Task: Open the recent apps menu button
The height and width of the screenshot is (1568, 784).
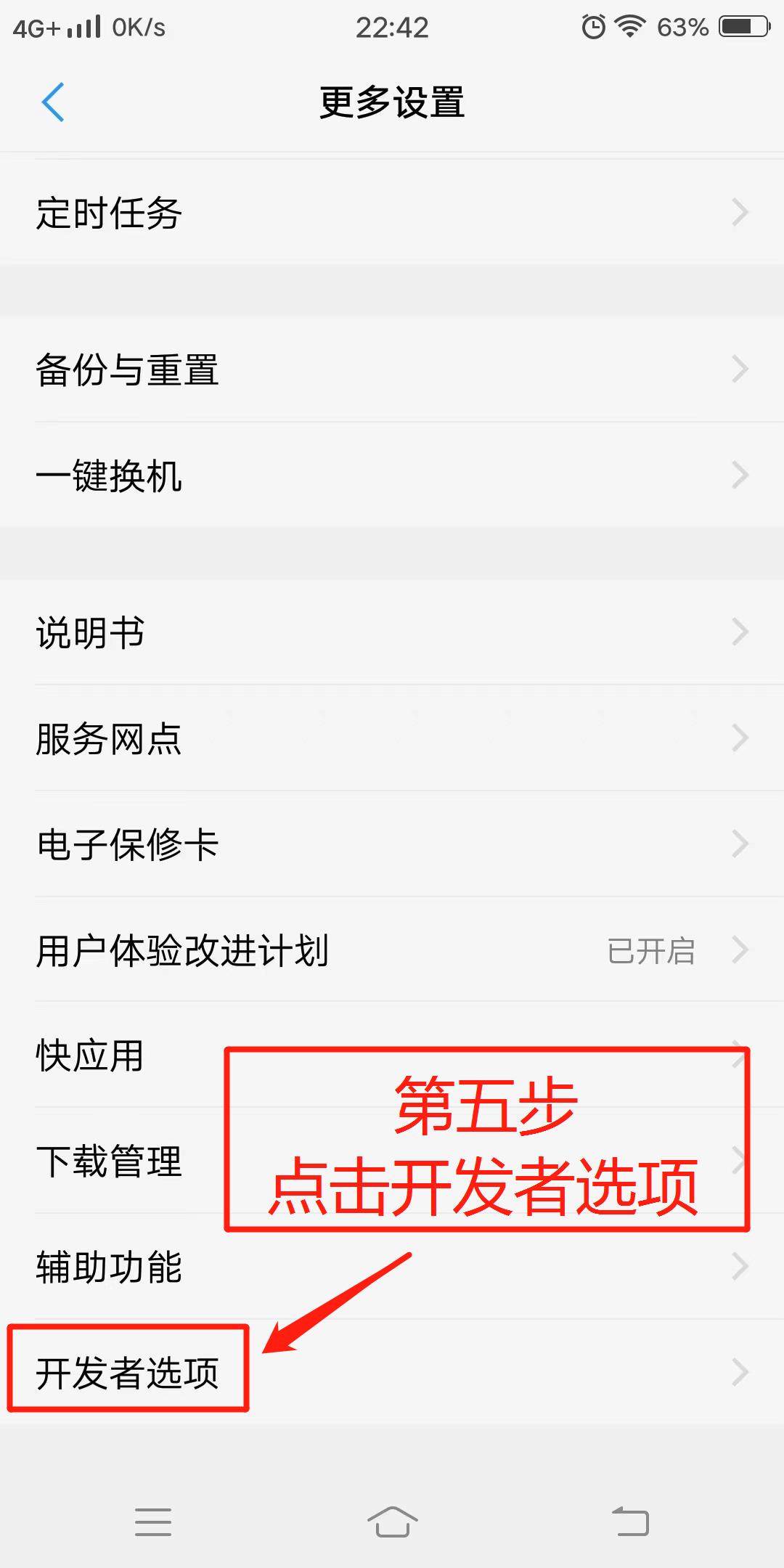Action: 153,1522
